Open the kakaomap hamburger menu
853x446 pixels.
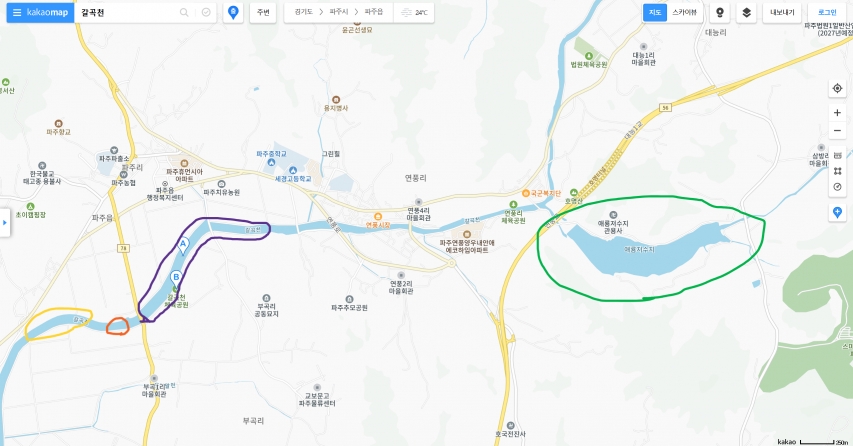16,13
